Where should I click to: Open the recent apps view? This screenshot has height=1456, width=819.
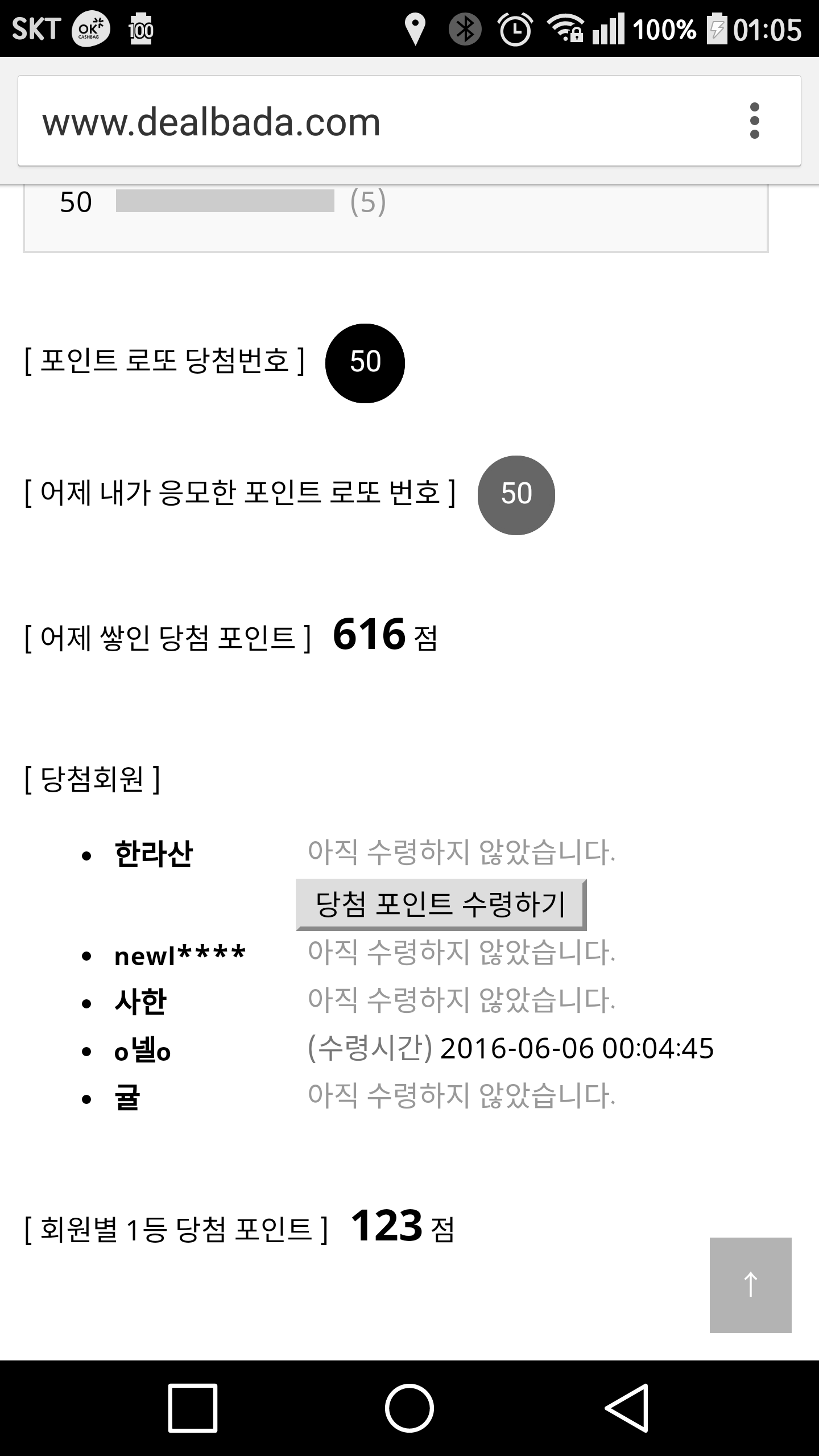click(x=193, y=1408)
